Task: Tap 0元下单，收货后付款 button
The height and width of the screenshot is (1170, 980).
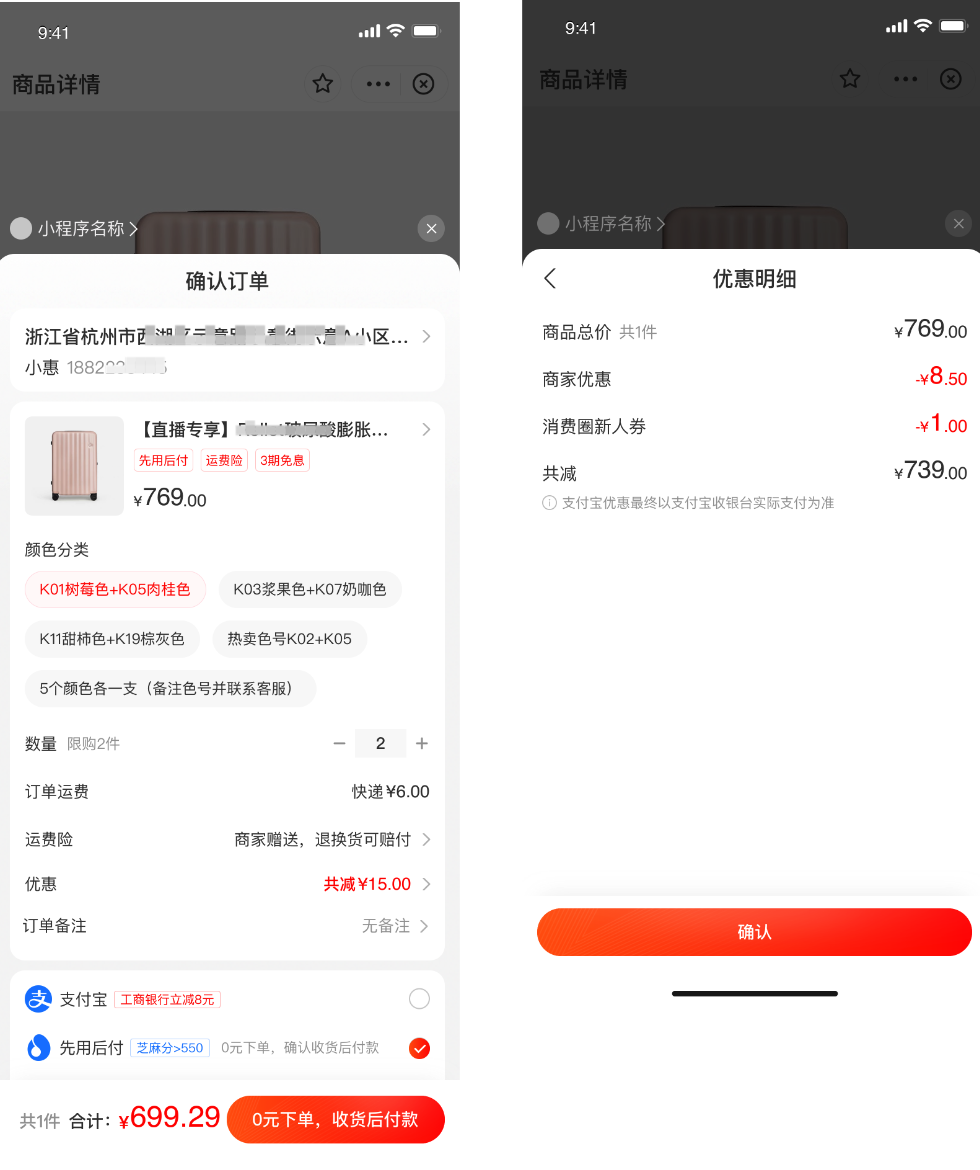Action: click(x=335, y=1120)
